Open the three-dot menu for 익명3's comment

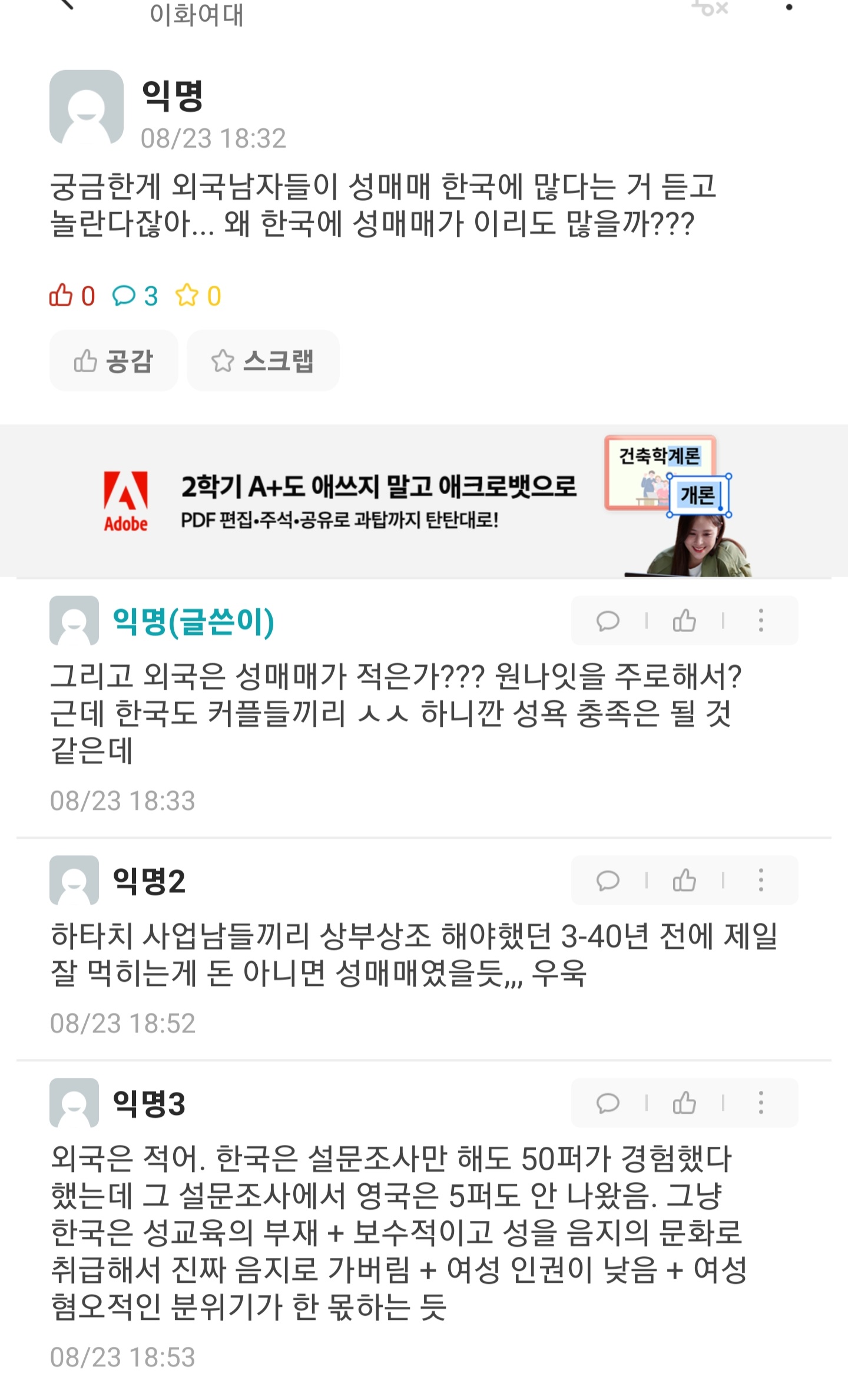[761, 1103]
